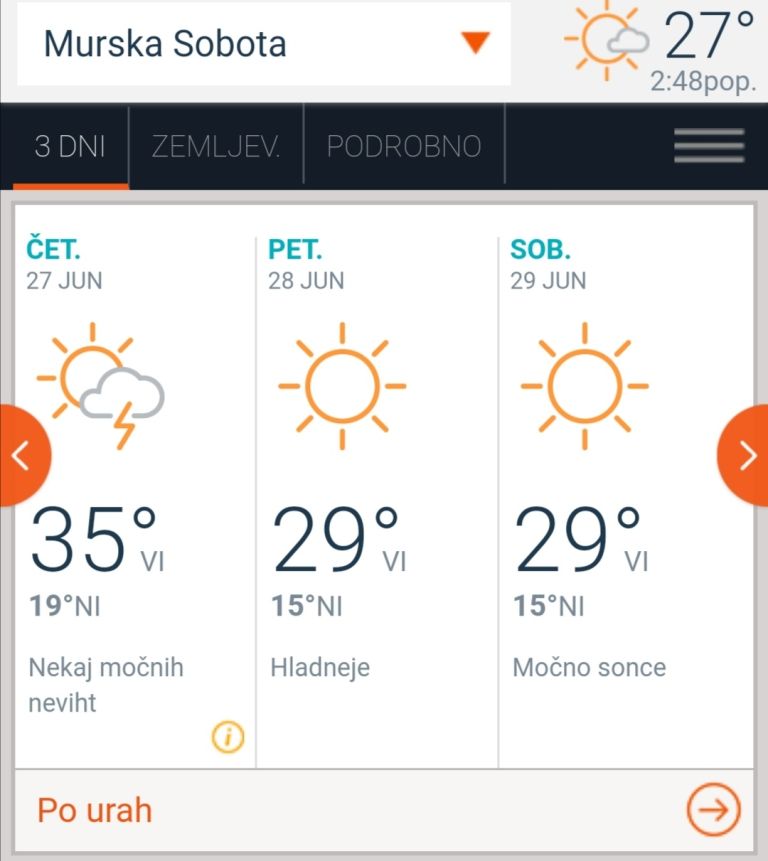This screenshot has width=768, height=861.
Task: Go to previous days with left arrow
Action: coord(20,455)
